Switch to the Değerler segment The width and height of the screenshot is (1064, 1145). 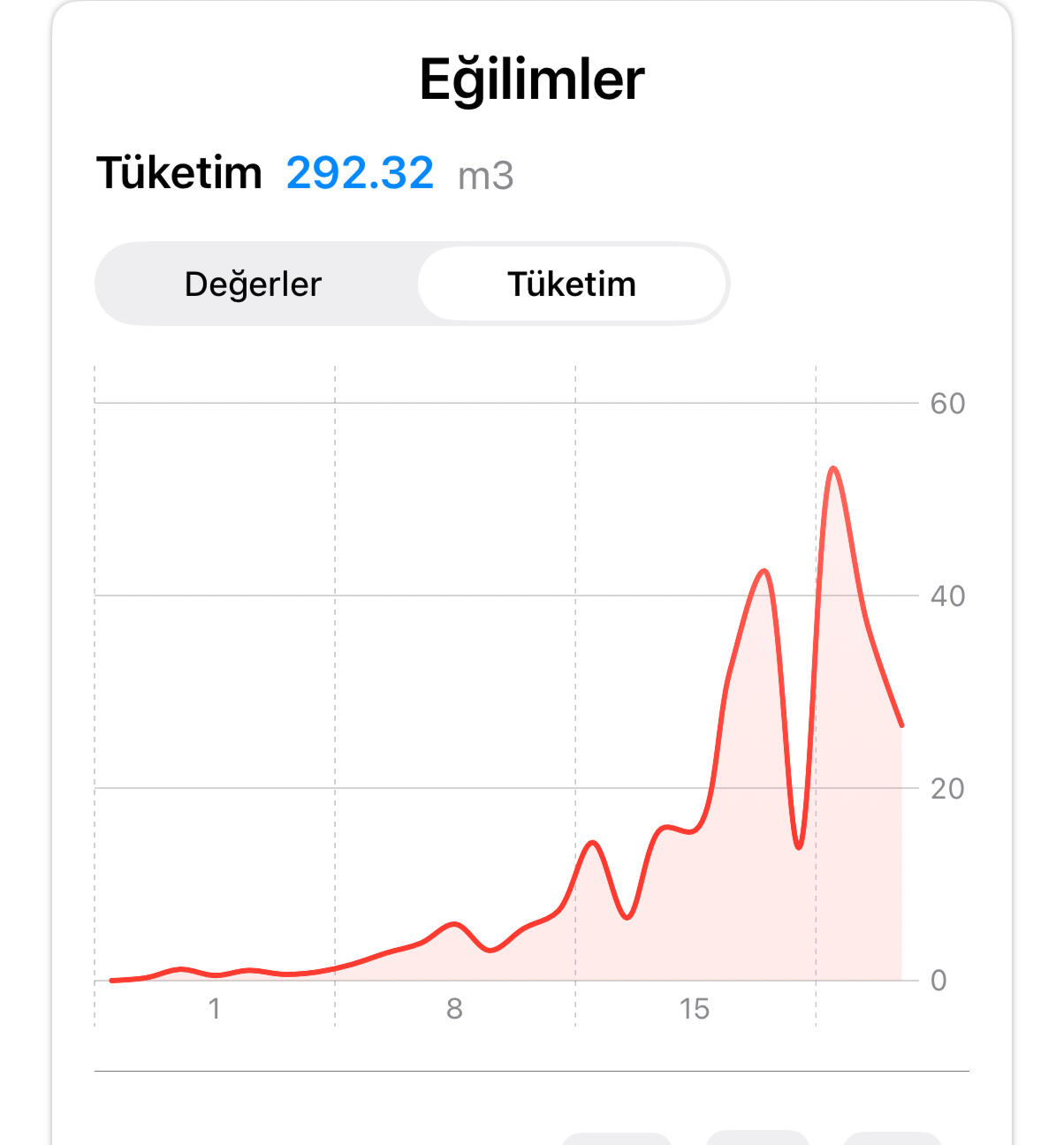(x=254, y=284)
